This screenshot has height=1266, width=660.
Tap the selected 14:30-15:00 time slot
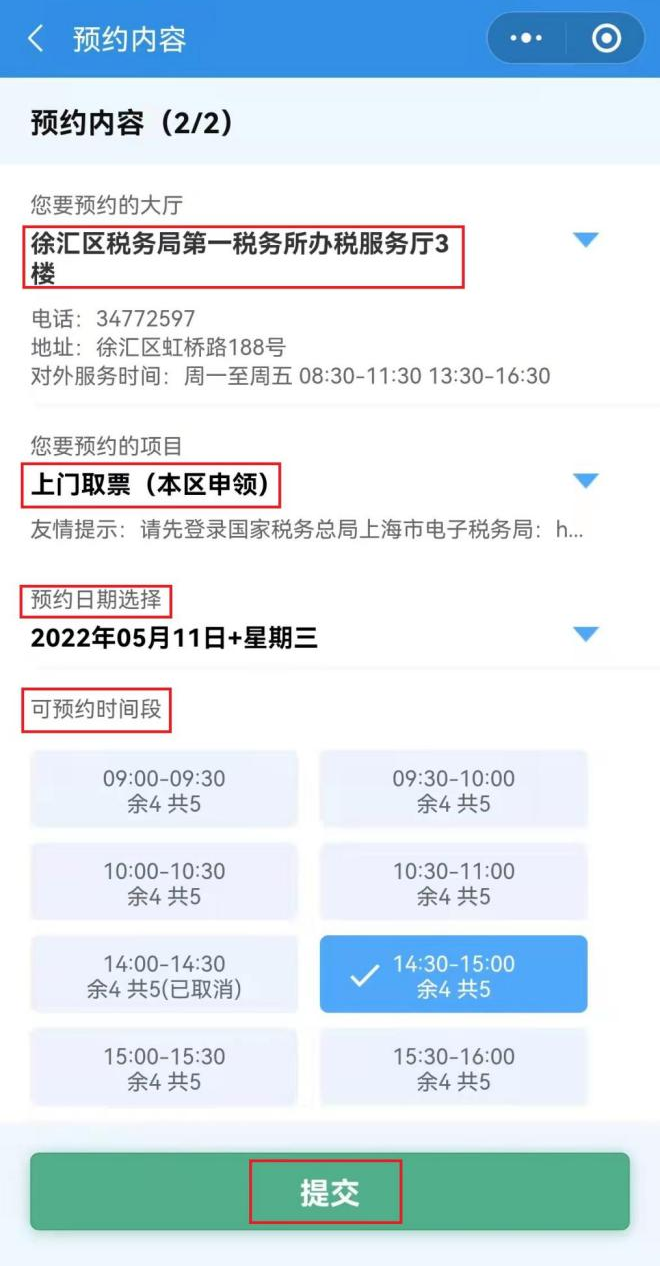[x=453, y=975]
